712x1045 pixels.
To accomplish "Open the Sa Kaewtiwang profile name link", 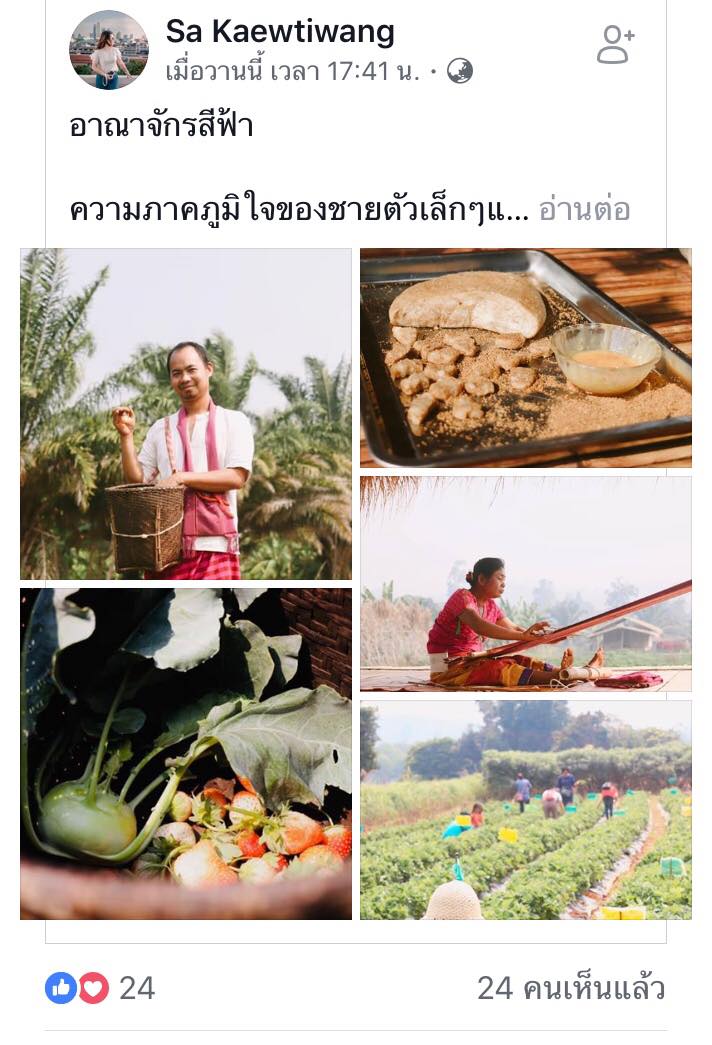I will 280,31.
